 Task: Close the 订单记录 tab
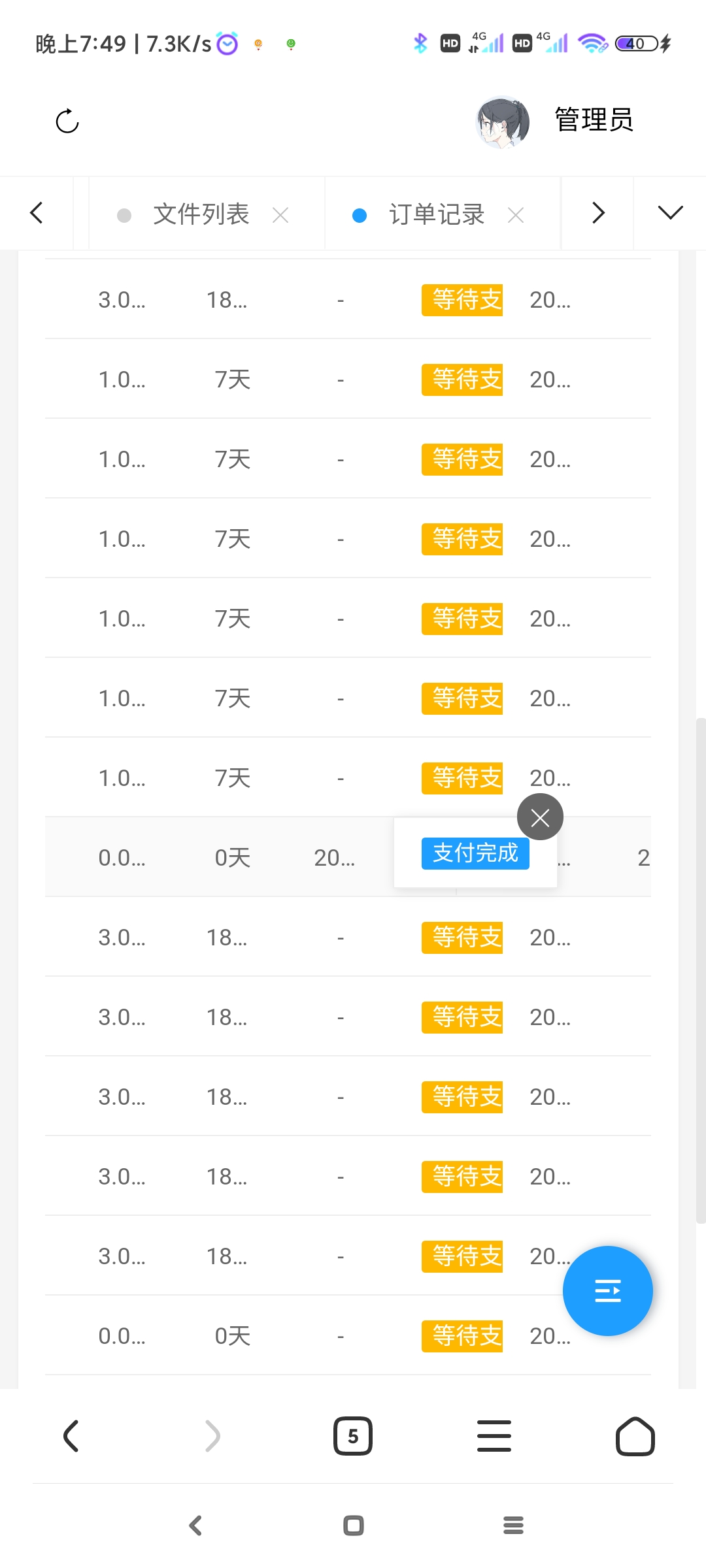pos(516,215)
